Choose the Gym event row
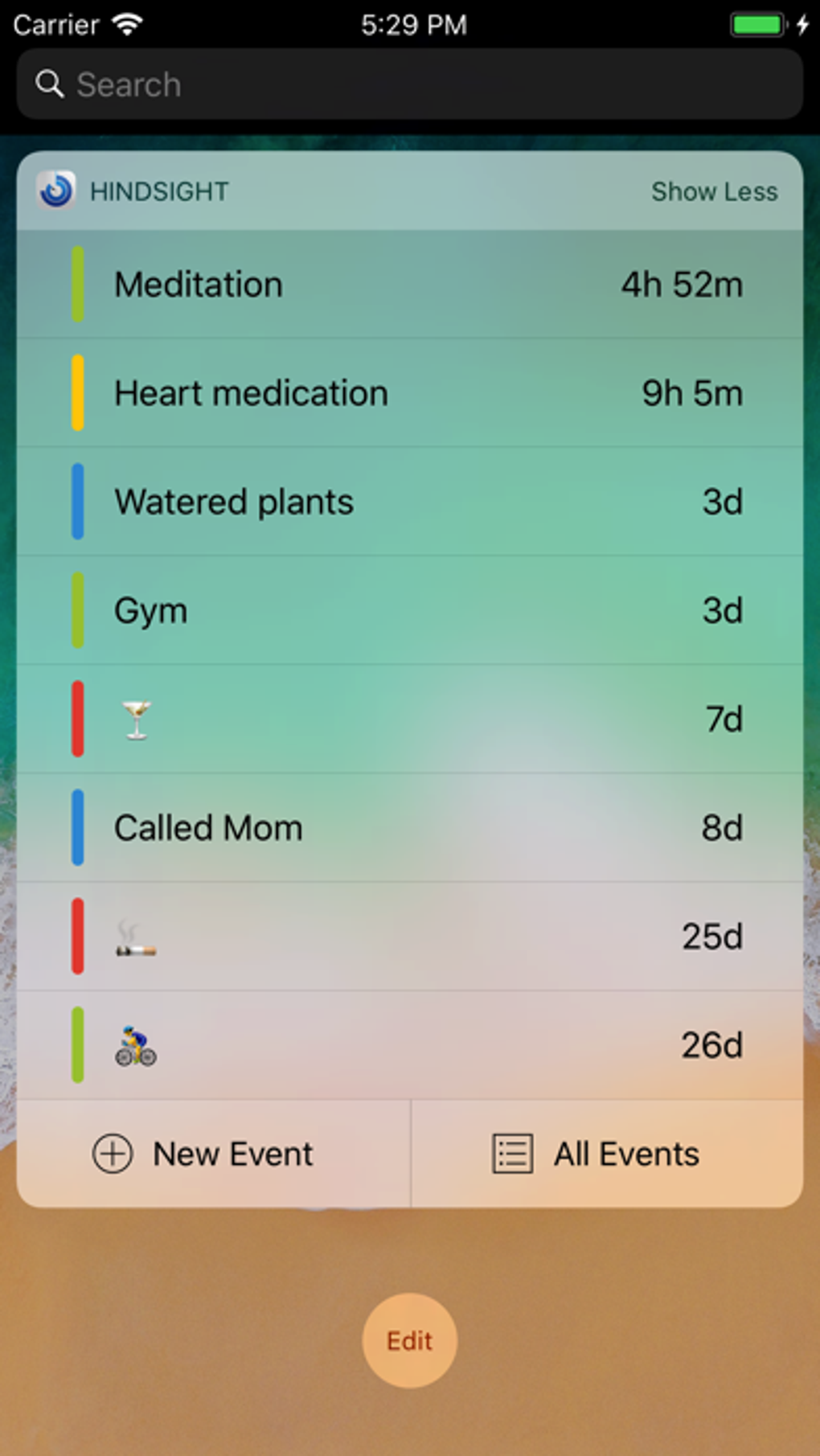The image size is (820, 1456). tap(410, 610)
